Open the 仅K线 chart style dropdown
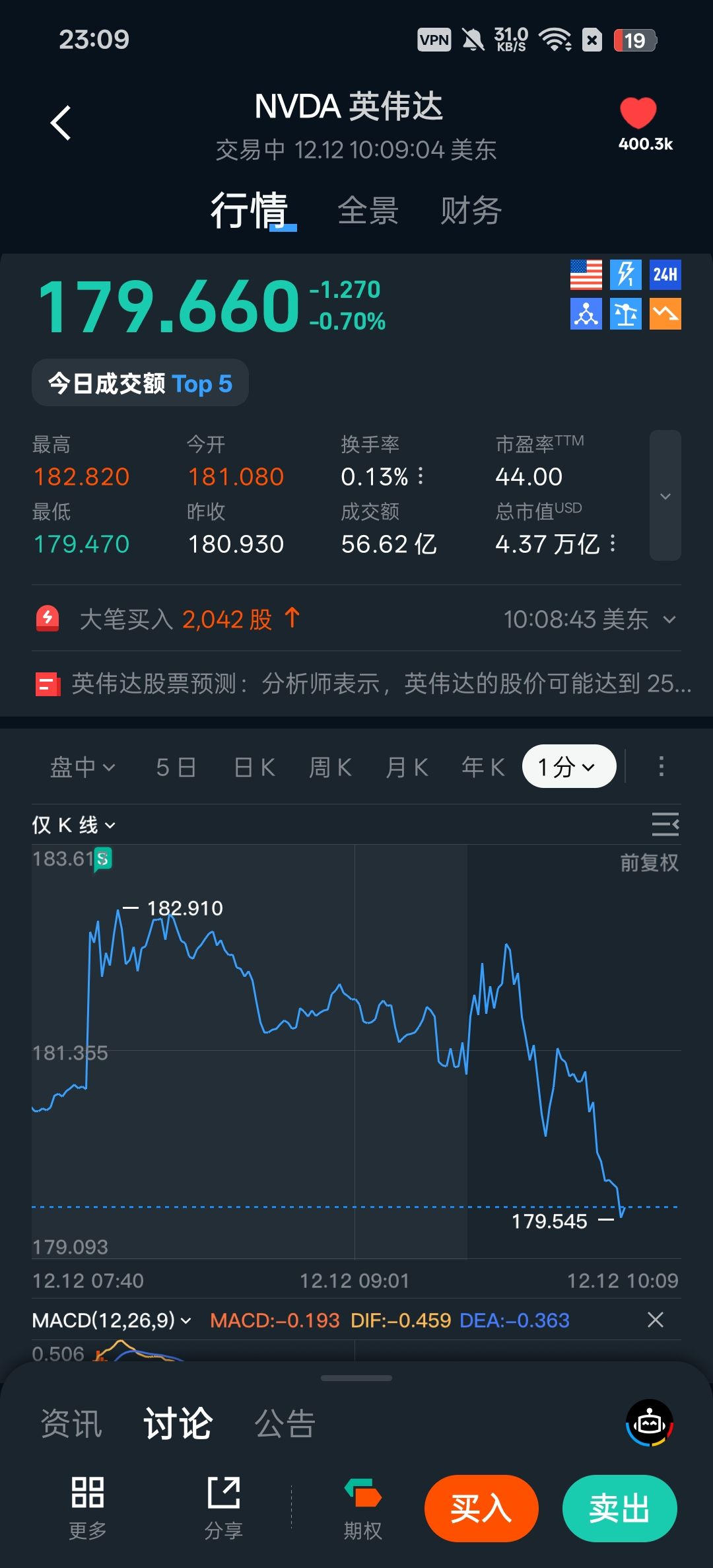This screenshot has height=1568, width=713. point(73,825)
